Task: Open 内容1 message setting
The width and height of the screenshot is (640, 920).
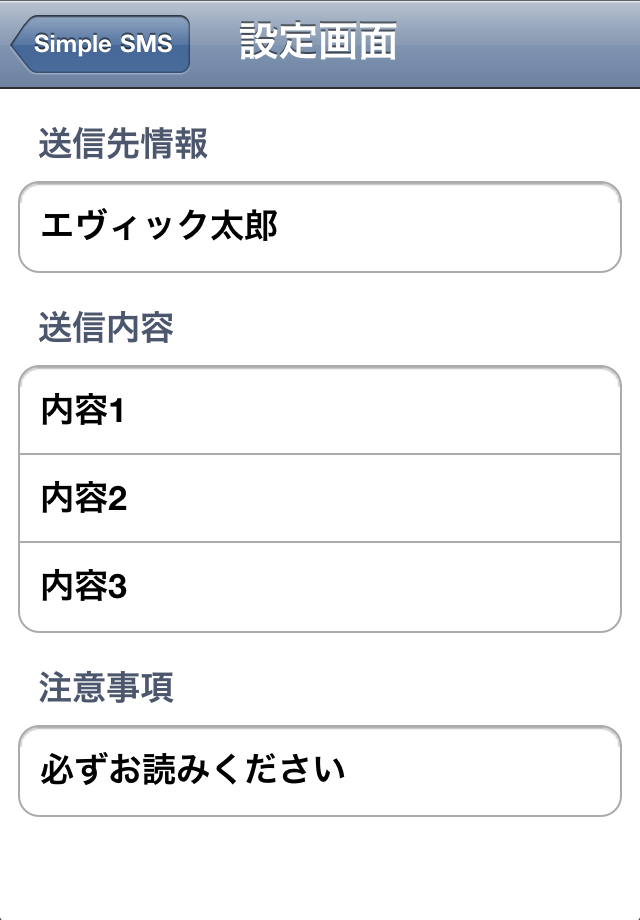Action: (x=320, y=410)
